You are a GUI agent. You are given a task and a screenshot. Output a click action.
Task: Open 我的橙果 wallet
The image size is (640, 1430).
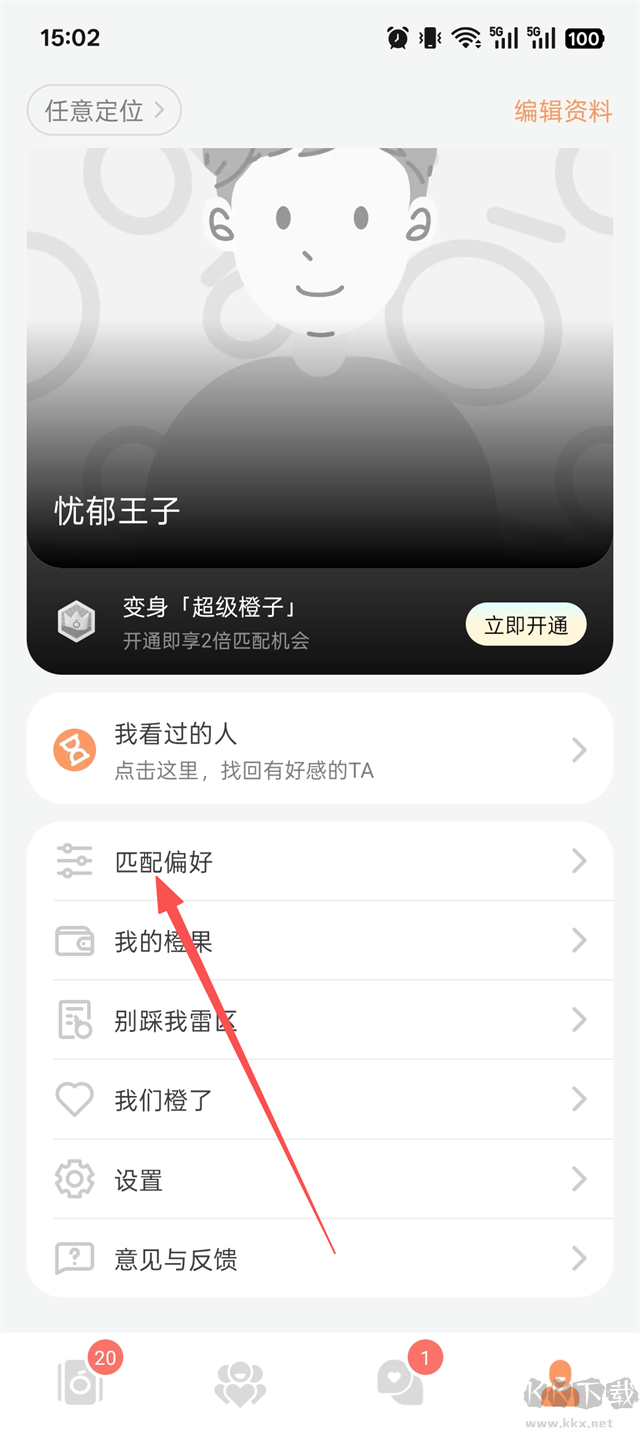pos(320,941)
